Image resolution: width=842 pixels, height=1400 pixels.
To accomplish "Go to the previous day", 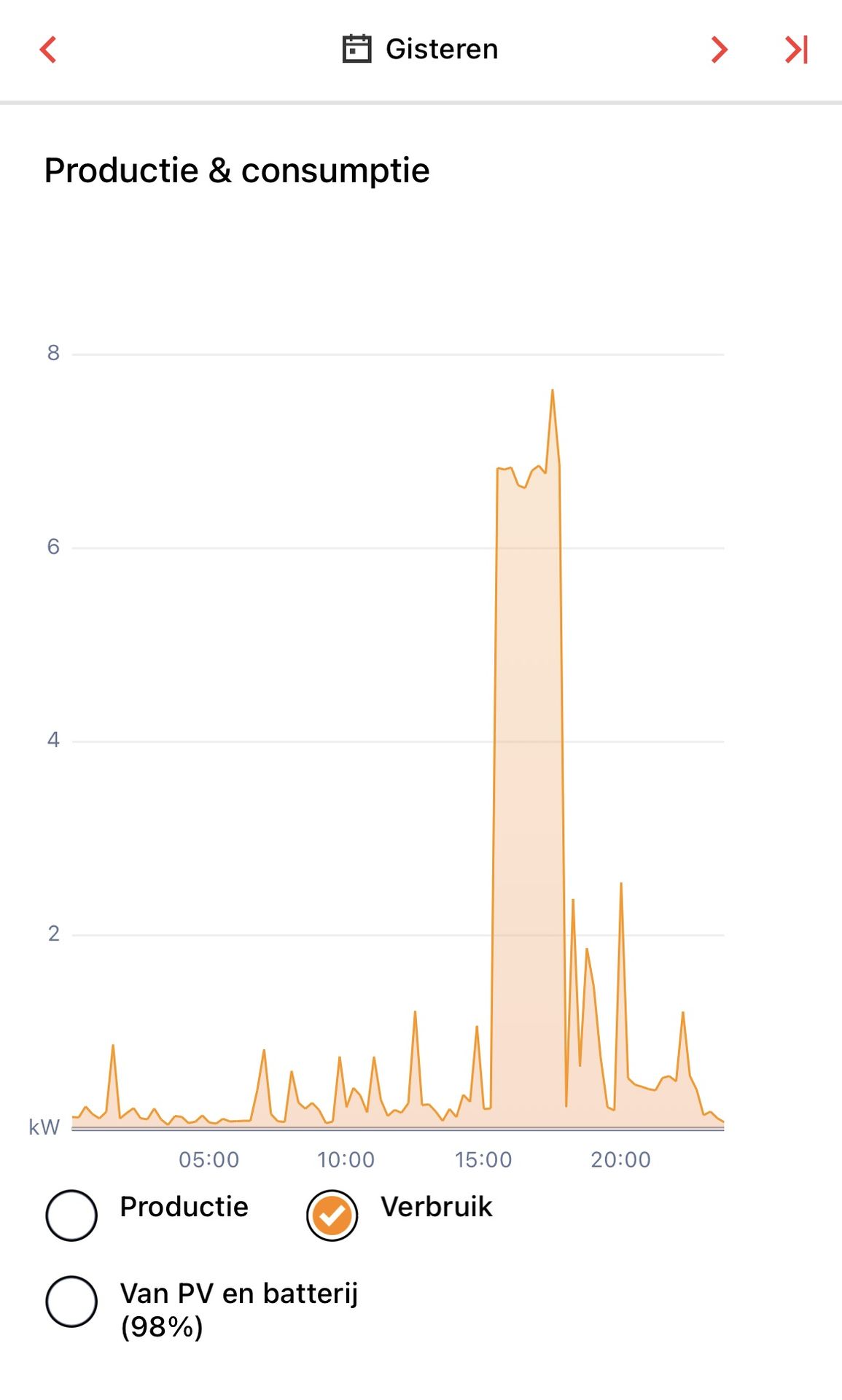I will [48, 50].
